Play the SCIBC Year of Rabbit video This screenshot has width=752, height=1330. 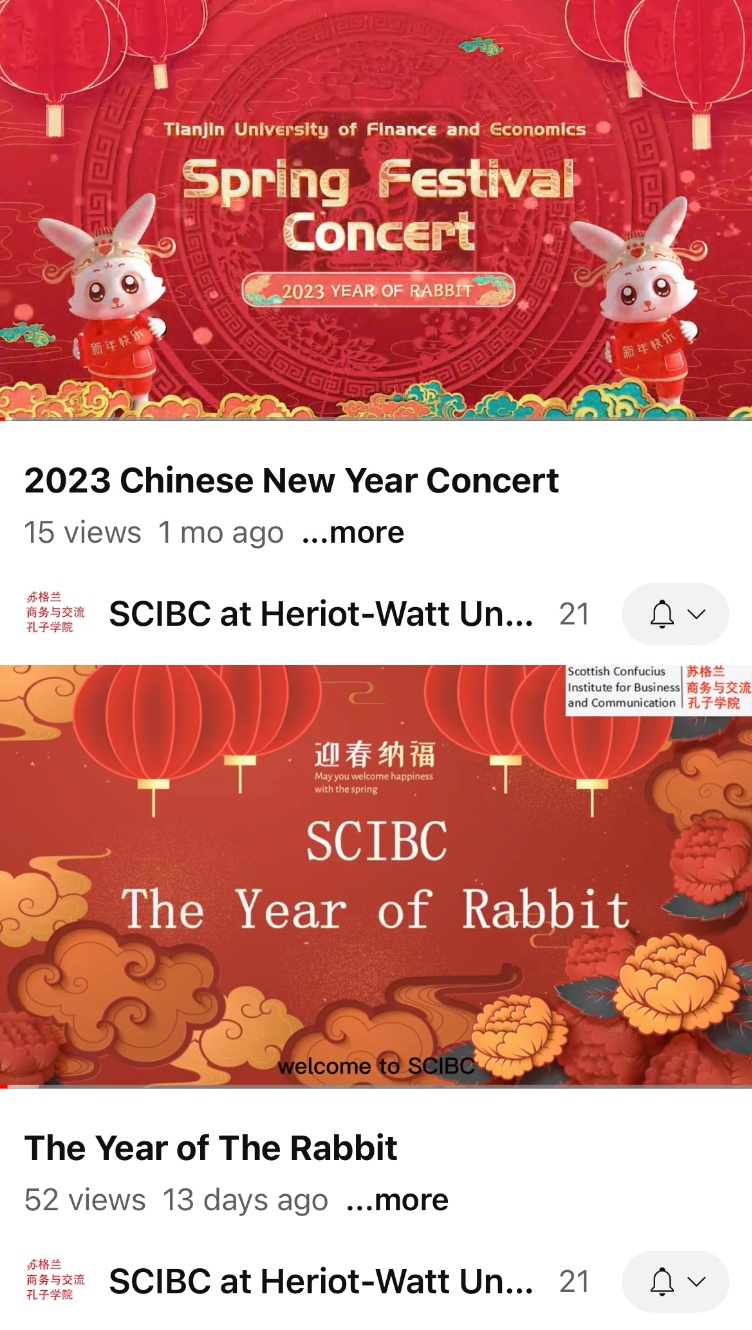(x=376, y=875)
